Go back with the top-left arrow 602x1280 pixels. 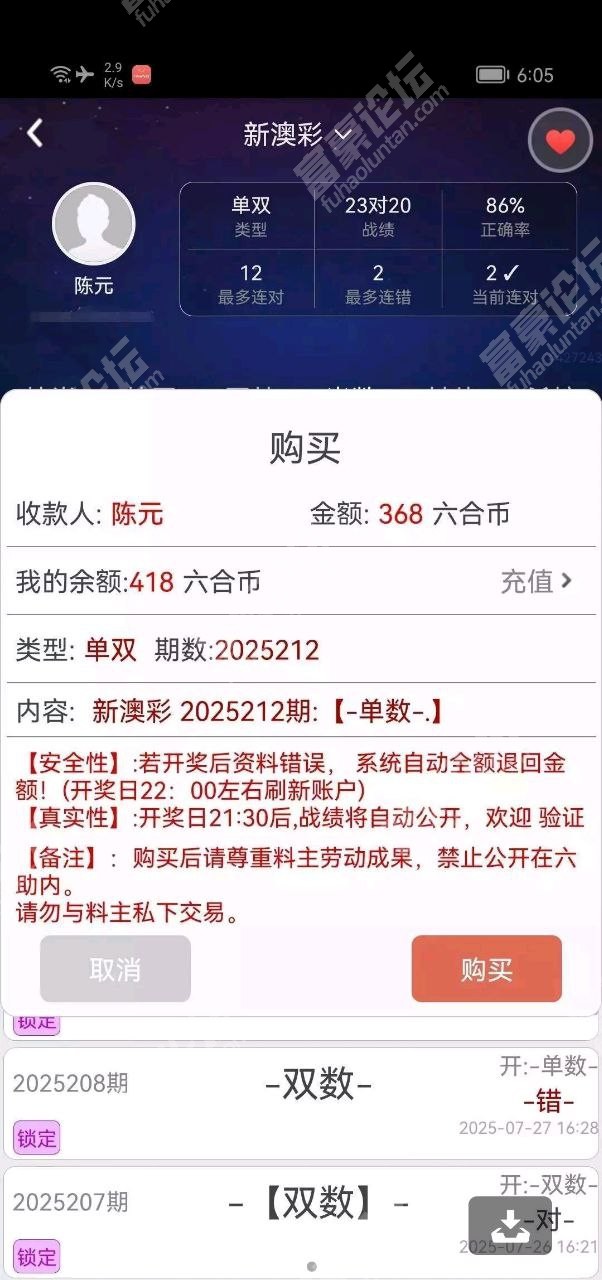pos(35,133)
